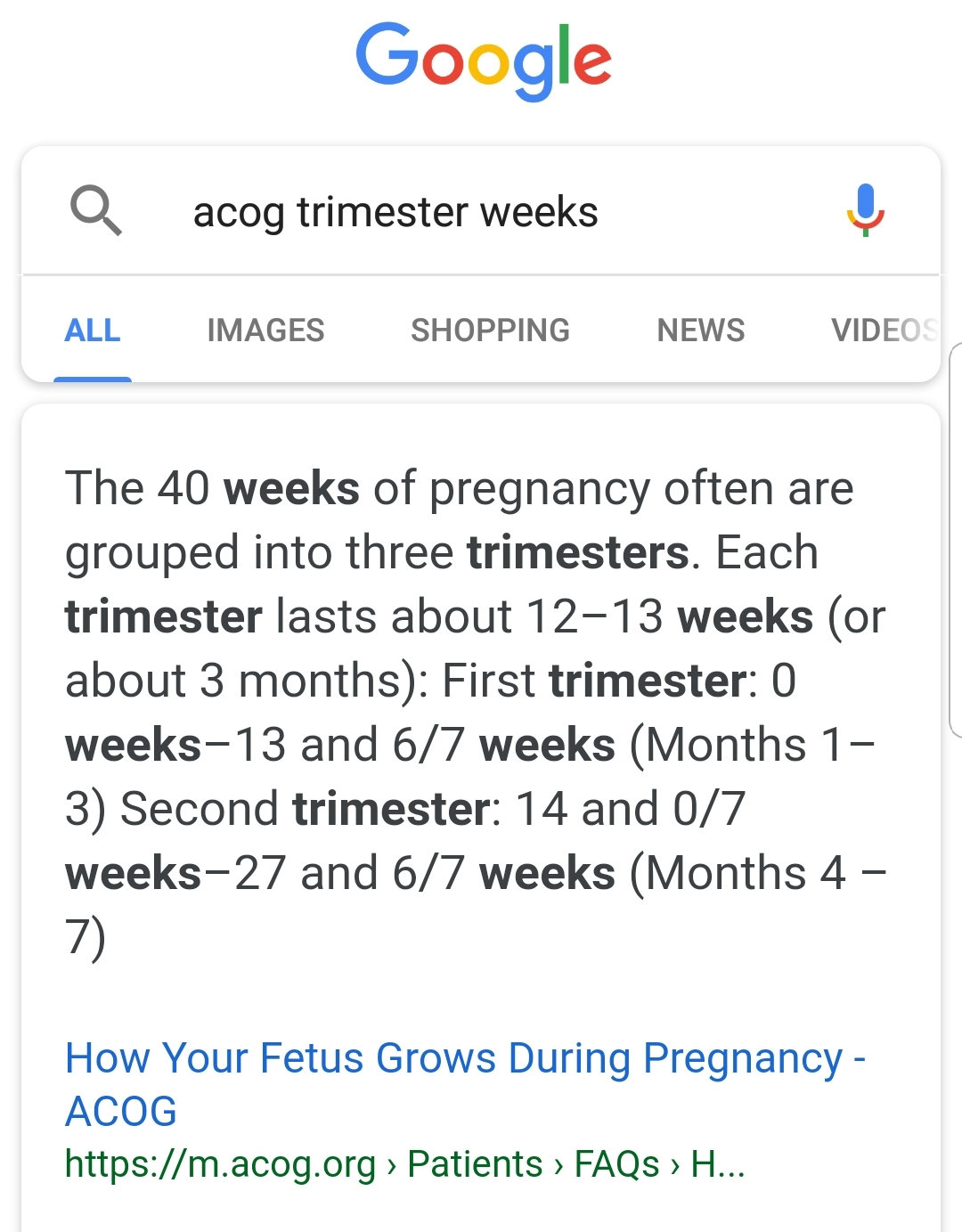Switch to the Images tab
962x1232 pixels.
click(265, 330)
